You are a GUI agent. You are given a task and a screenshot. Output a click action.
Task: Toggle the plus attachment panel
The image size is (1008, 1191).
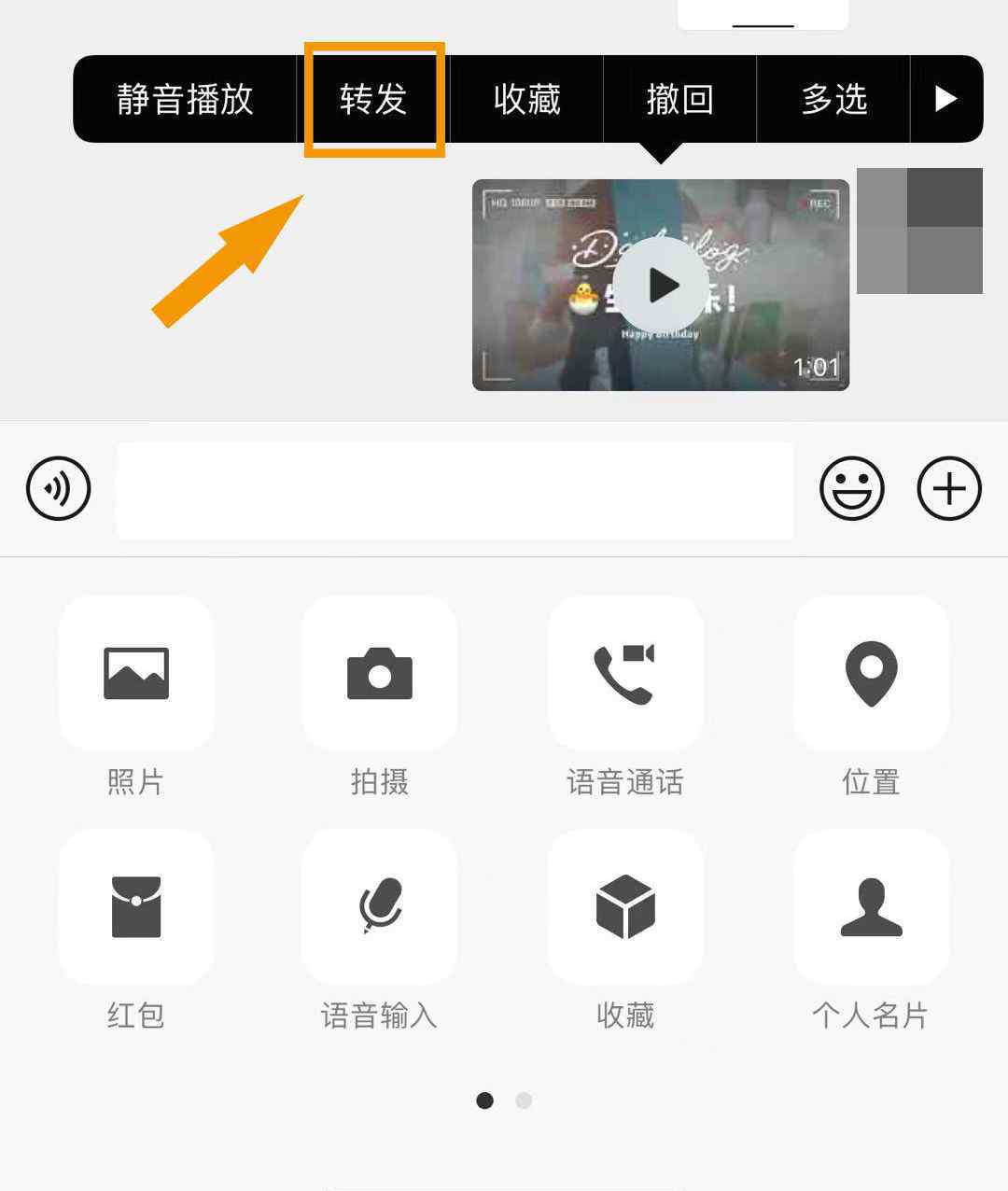pos(949,488)
